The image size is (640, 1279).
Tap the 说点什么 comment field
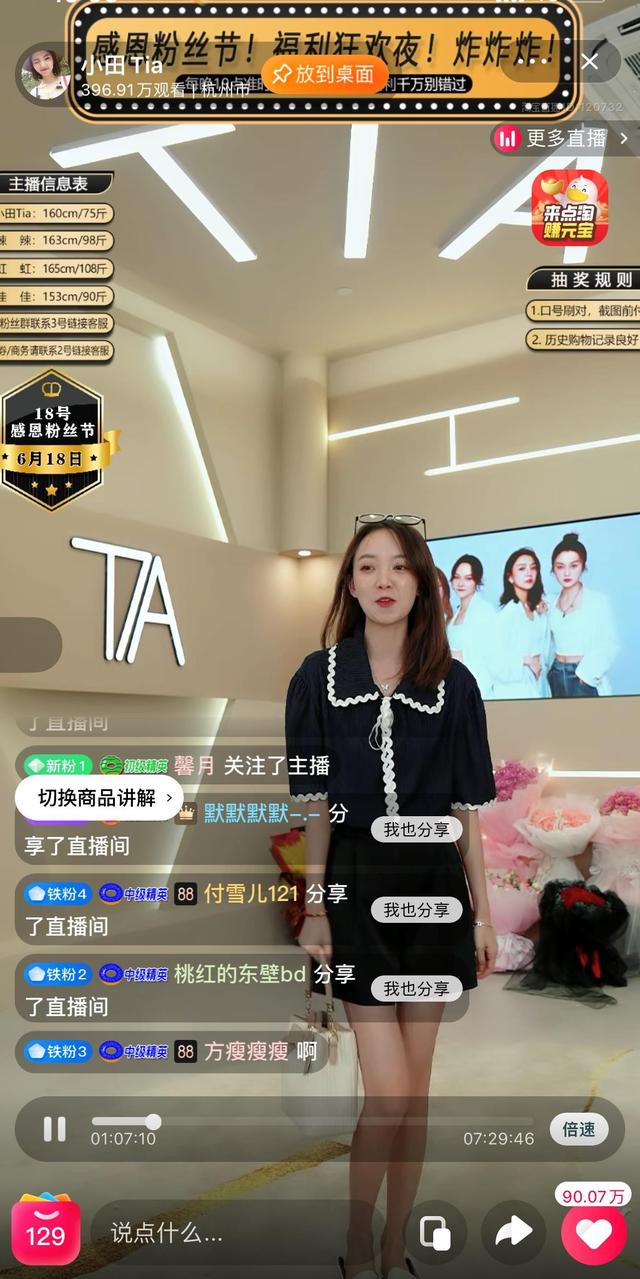(230, 1233)
